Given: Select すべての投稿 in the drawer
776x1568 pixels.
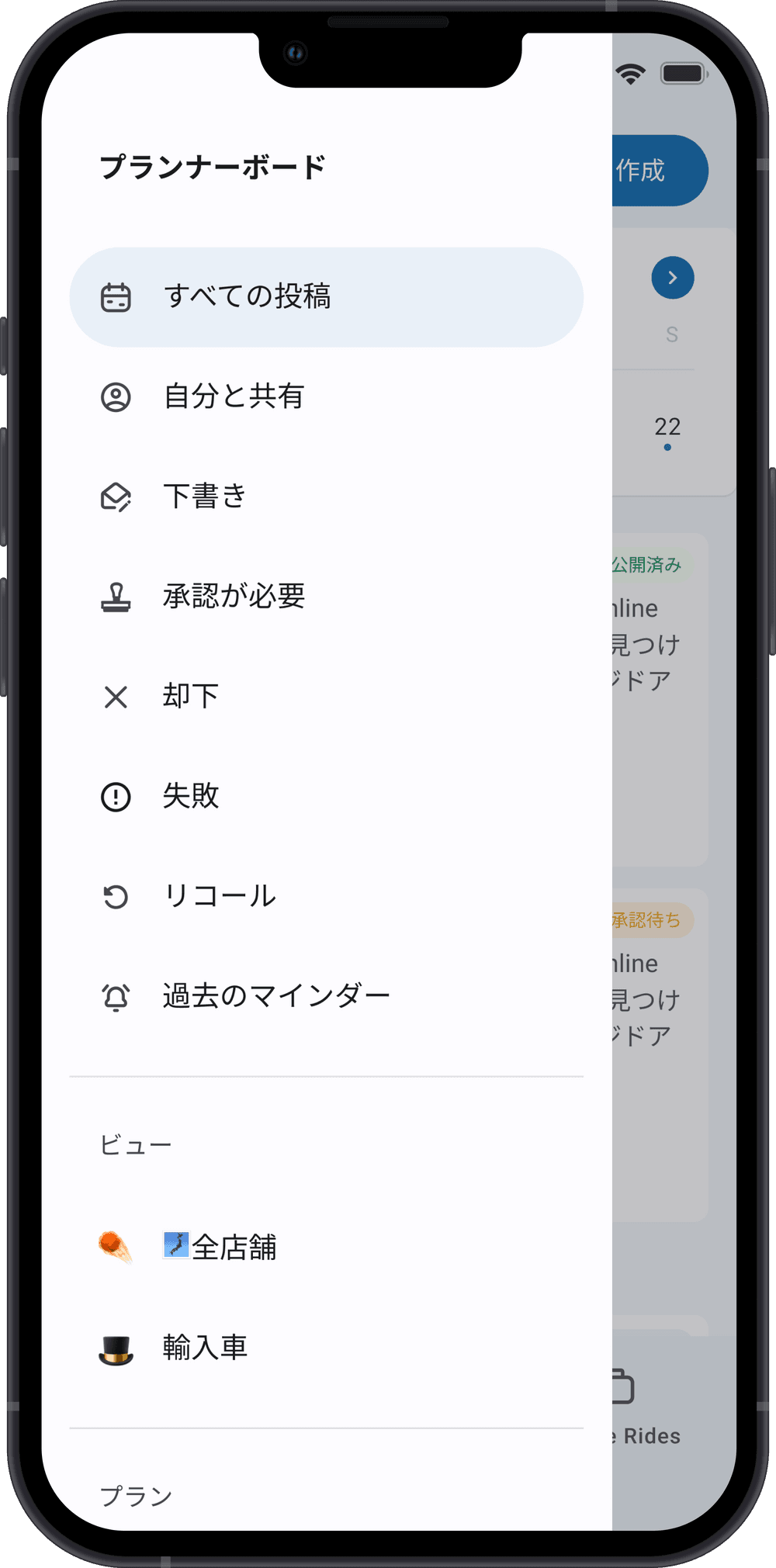Looking at the screenshot, I should point(326,297).
